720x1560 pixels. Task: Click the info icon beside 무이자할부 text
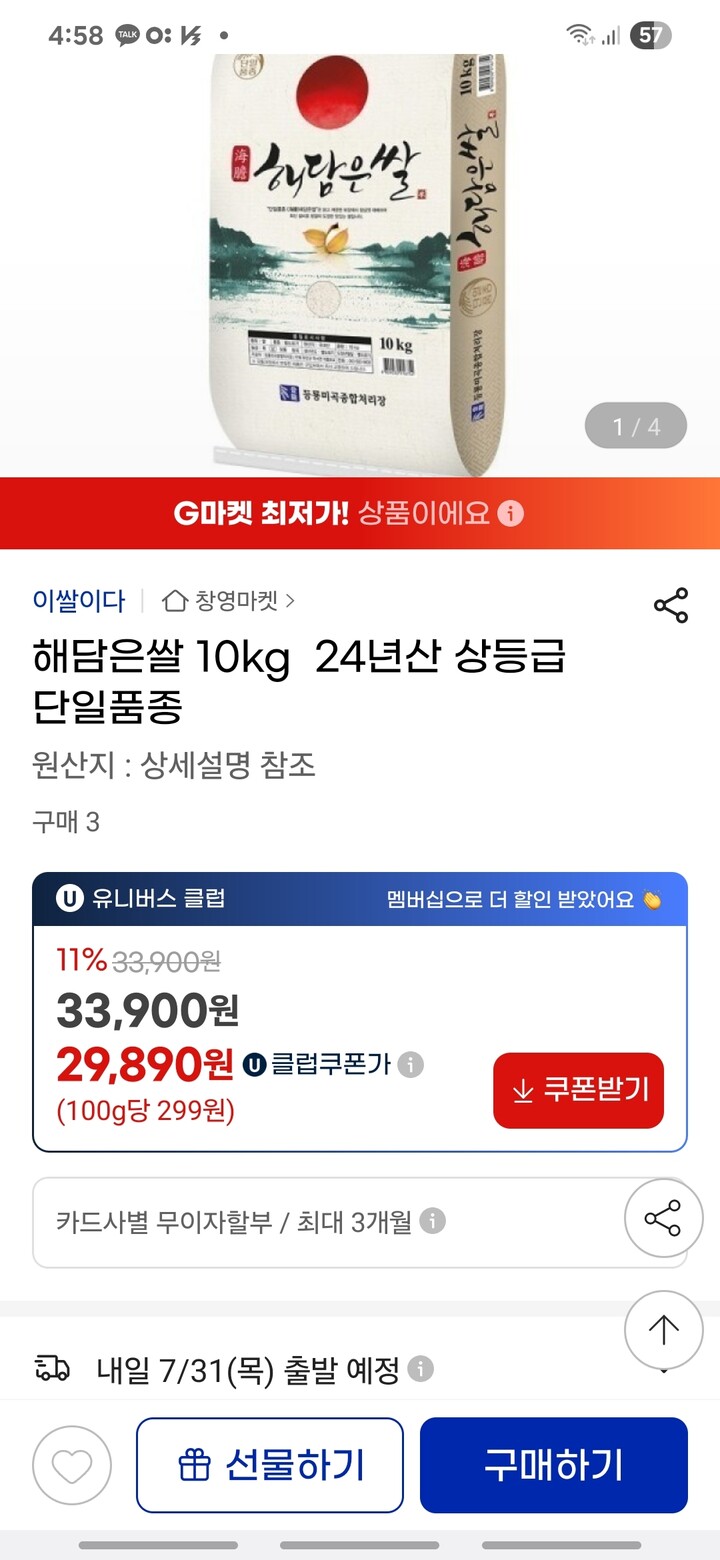point(434,1221)
